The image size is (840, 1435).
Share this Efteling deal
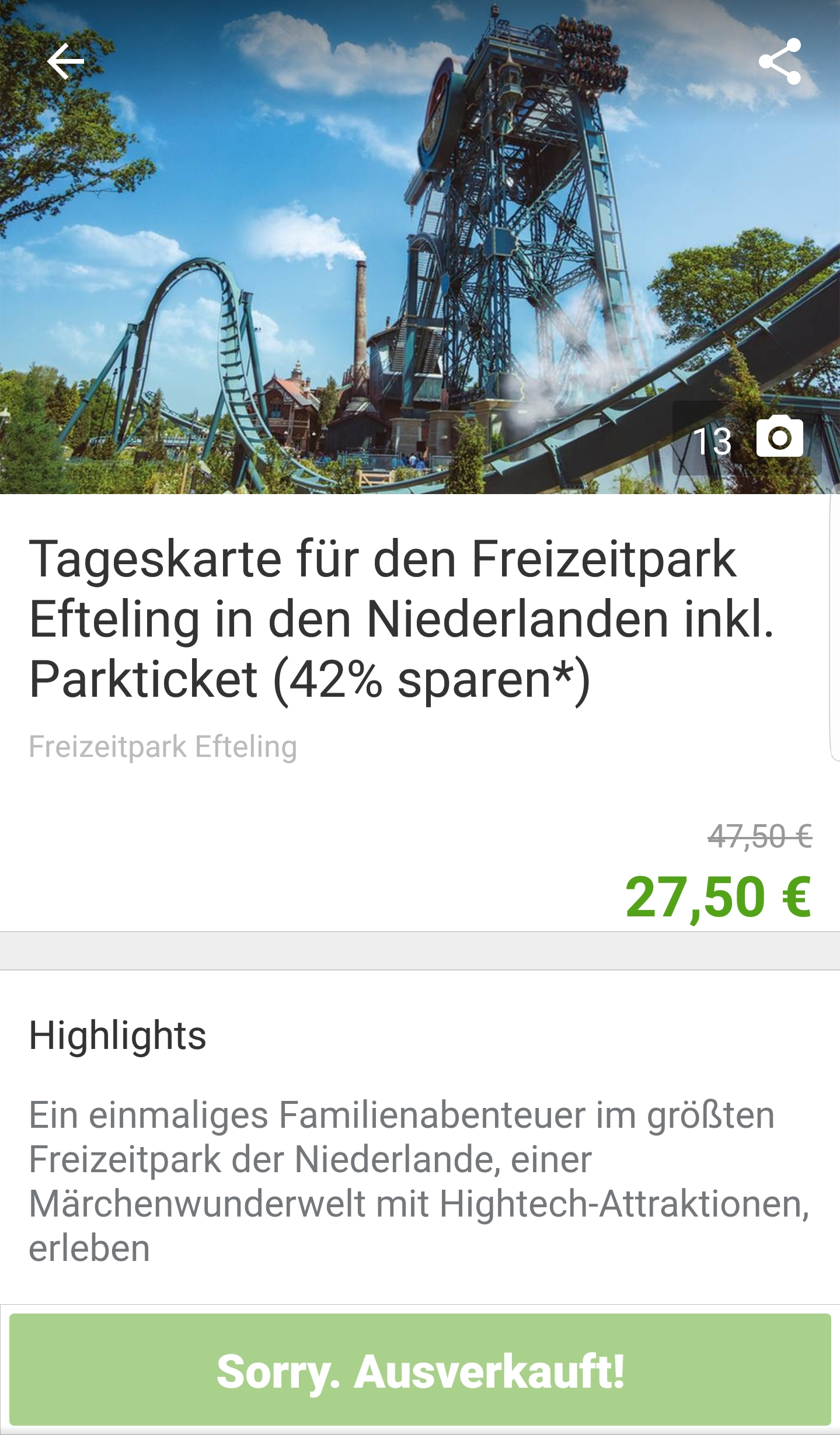(x=779, y=61)
